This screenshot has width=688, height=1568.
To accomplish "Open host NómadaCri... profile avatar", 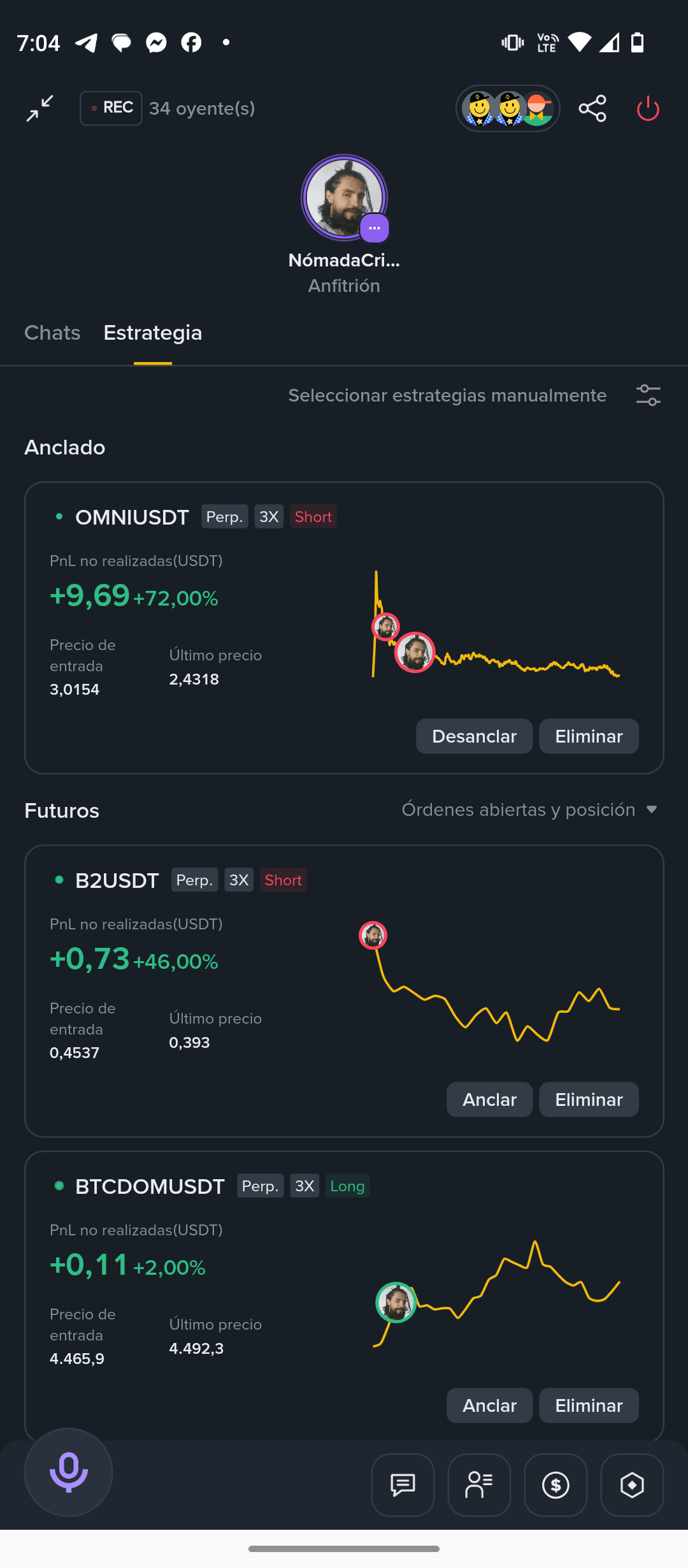I will point(344,198).
